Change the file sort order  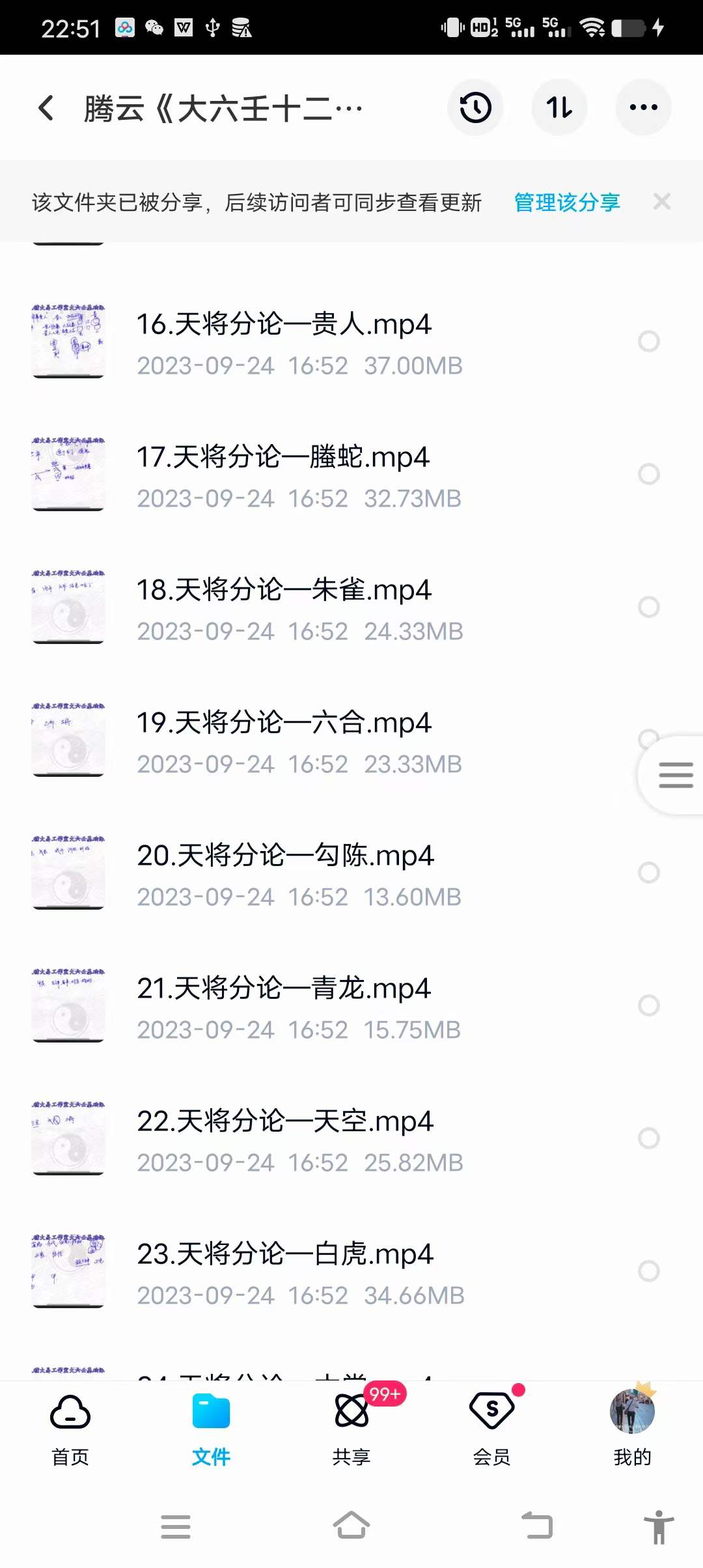point(559,107)
